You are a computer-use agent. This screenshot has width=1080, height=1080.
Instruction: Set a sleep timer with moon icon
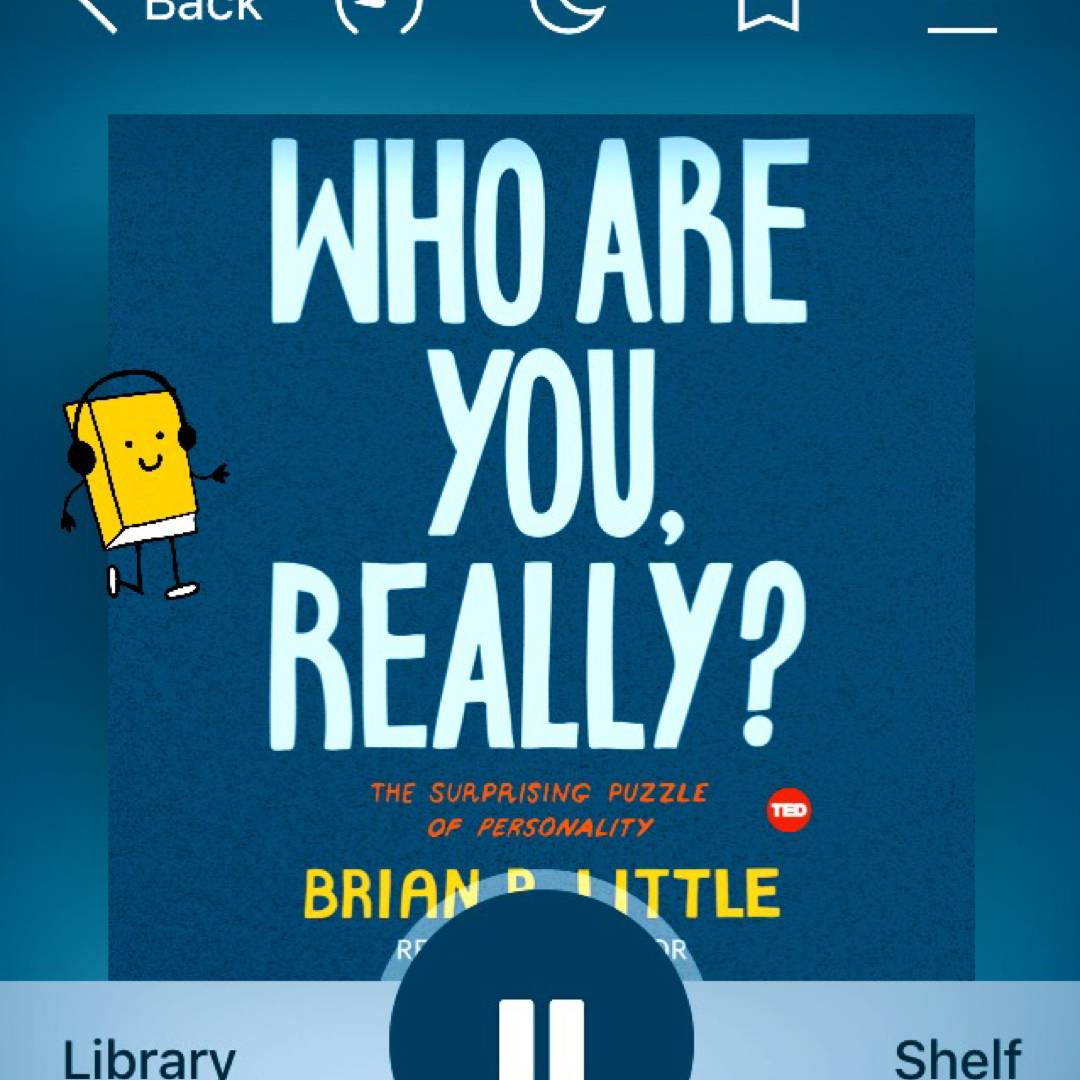coord(567,10)
